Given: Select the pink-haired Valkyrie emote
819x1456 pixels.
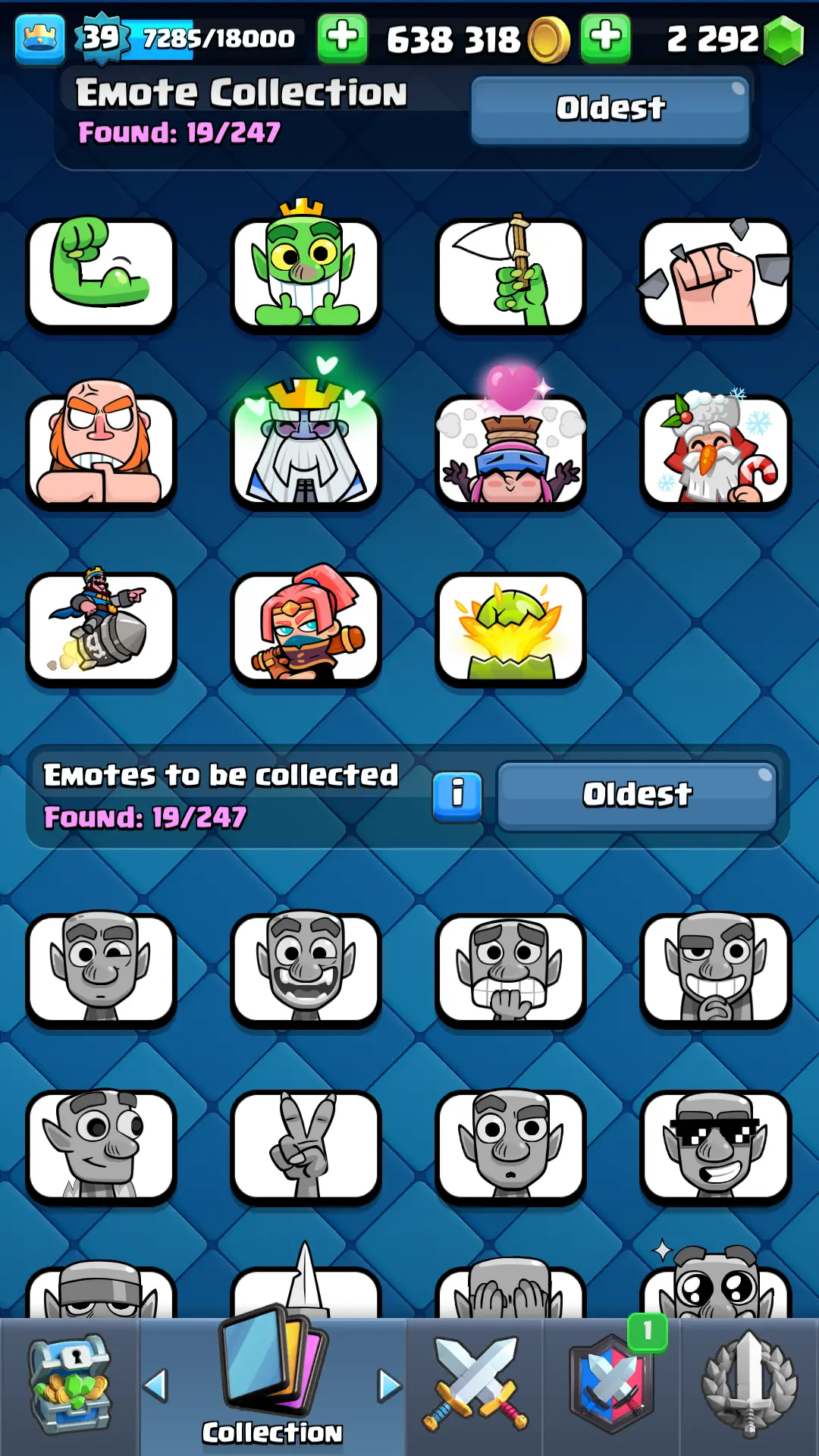Looking at the screenshot, I should [306, 628].
